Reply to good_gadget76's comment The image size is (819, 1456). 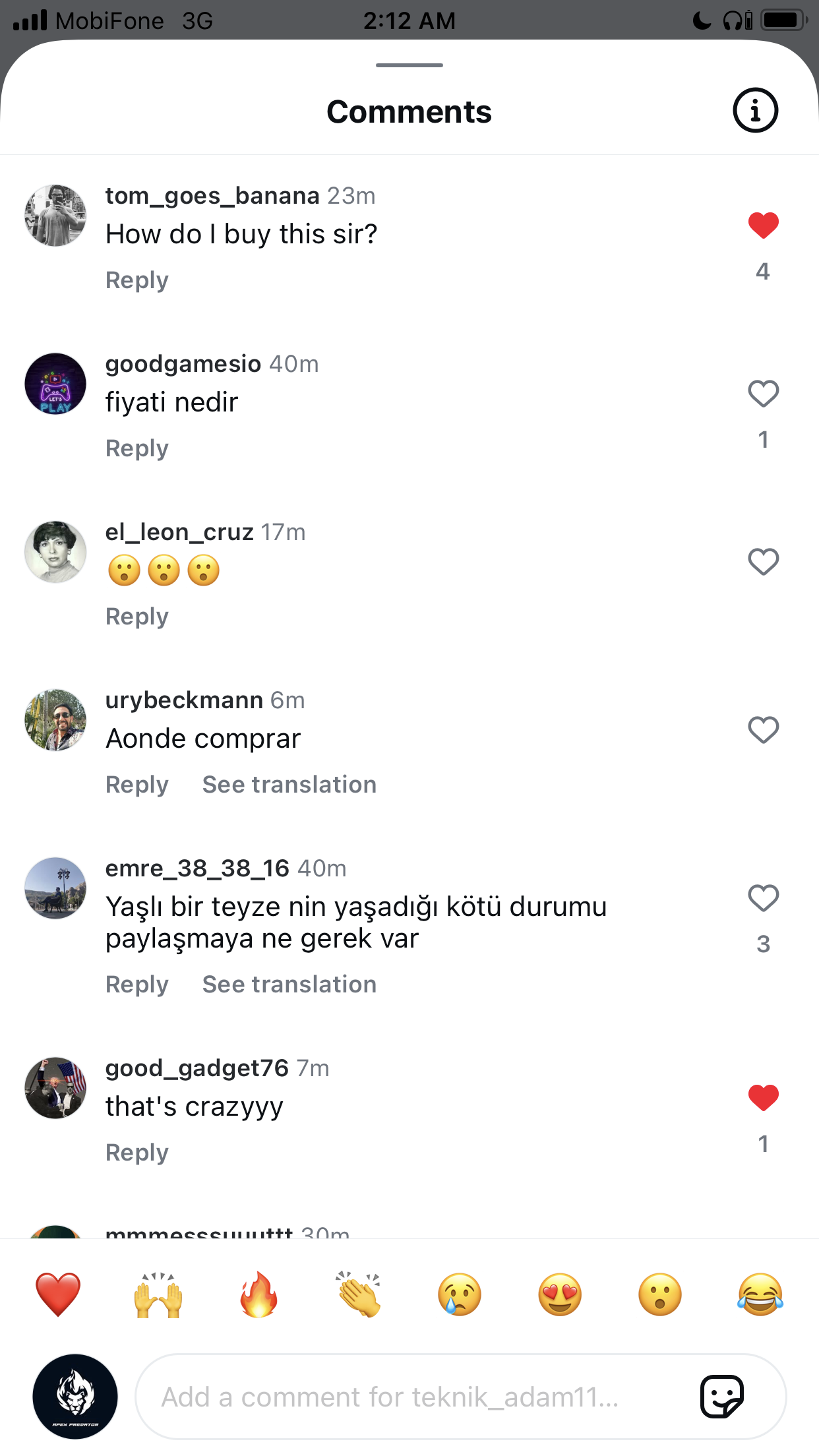click(x=137, y=1153)
